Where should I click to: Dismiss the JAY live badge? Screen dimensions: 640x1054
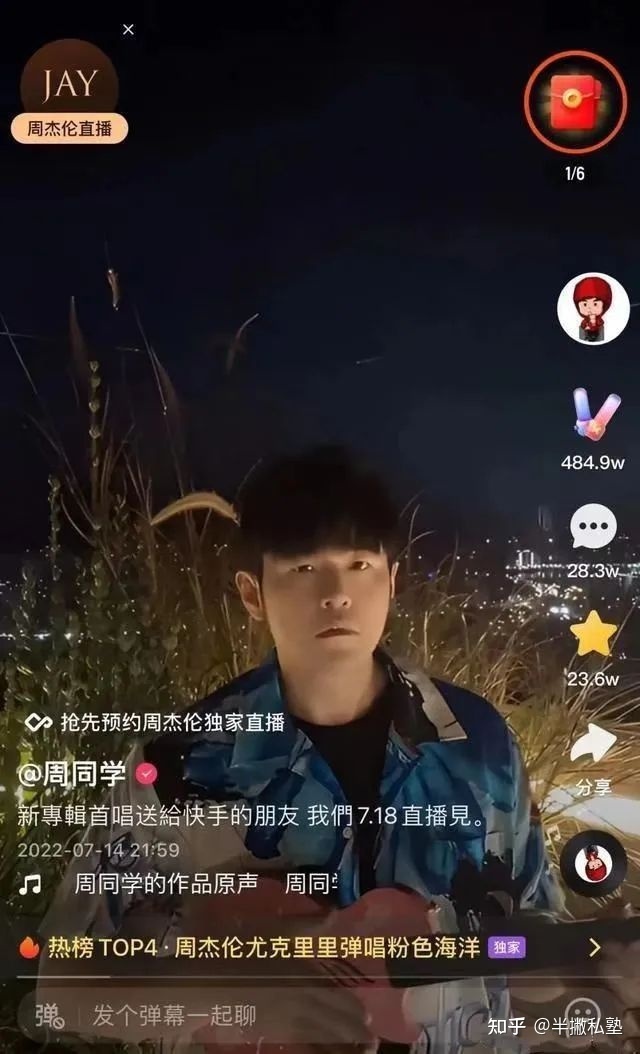click(x=128, y=30)
